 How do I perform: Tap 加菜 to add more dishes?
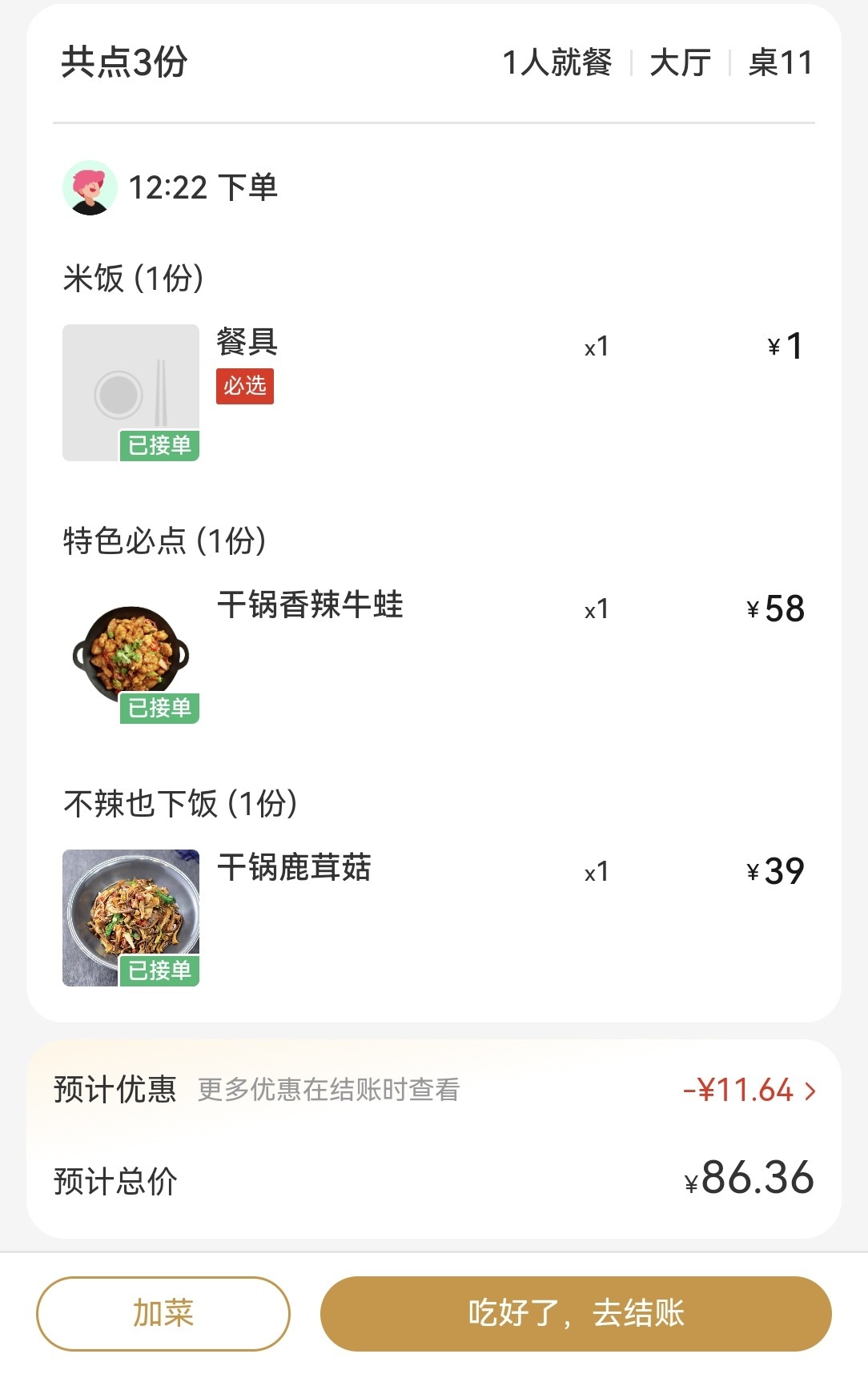[x=163, y=1313]
